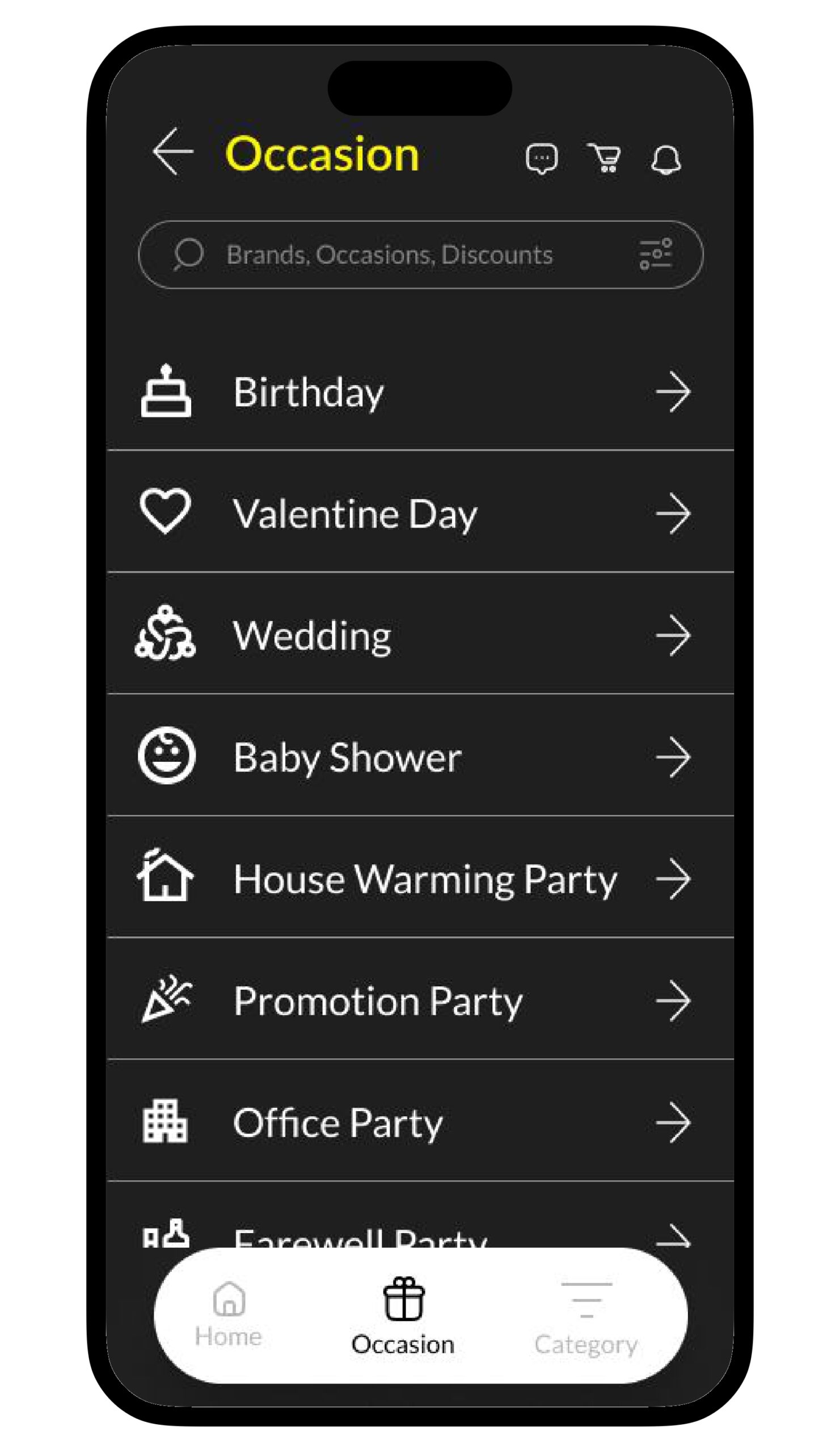Tap the Brands, Occasions, Discounts search field
This screenshot has width=840, height=1452.
[389, 255]
